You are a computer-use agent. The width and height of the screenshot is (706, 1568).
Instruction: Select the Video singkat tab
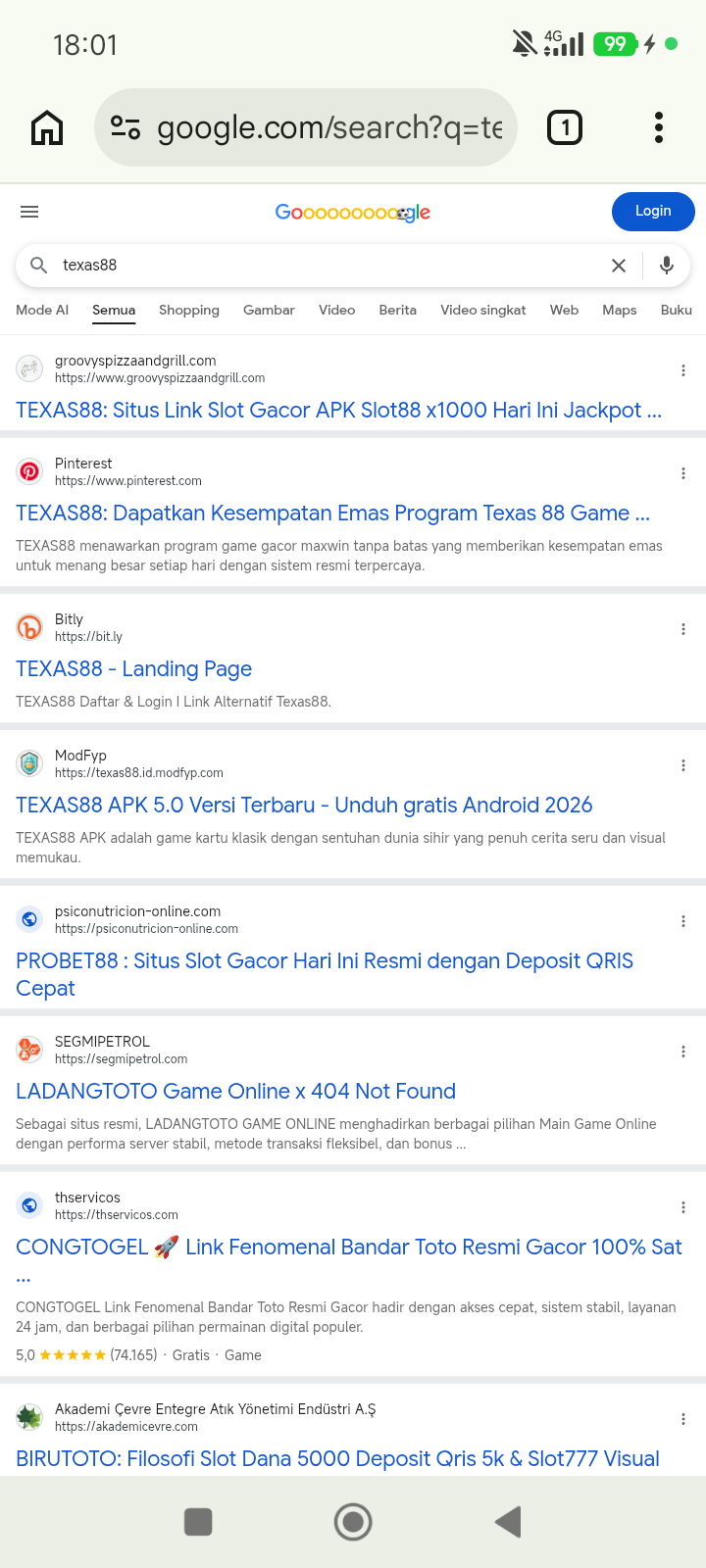pyautogui.click(x=483, y=310)
